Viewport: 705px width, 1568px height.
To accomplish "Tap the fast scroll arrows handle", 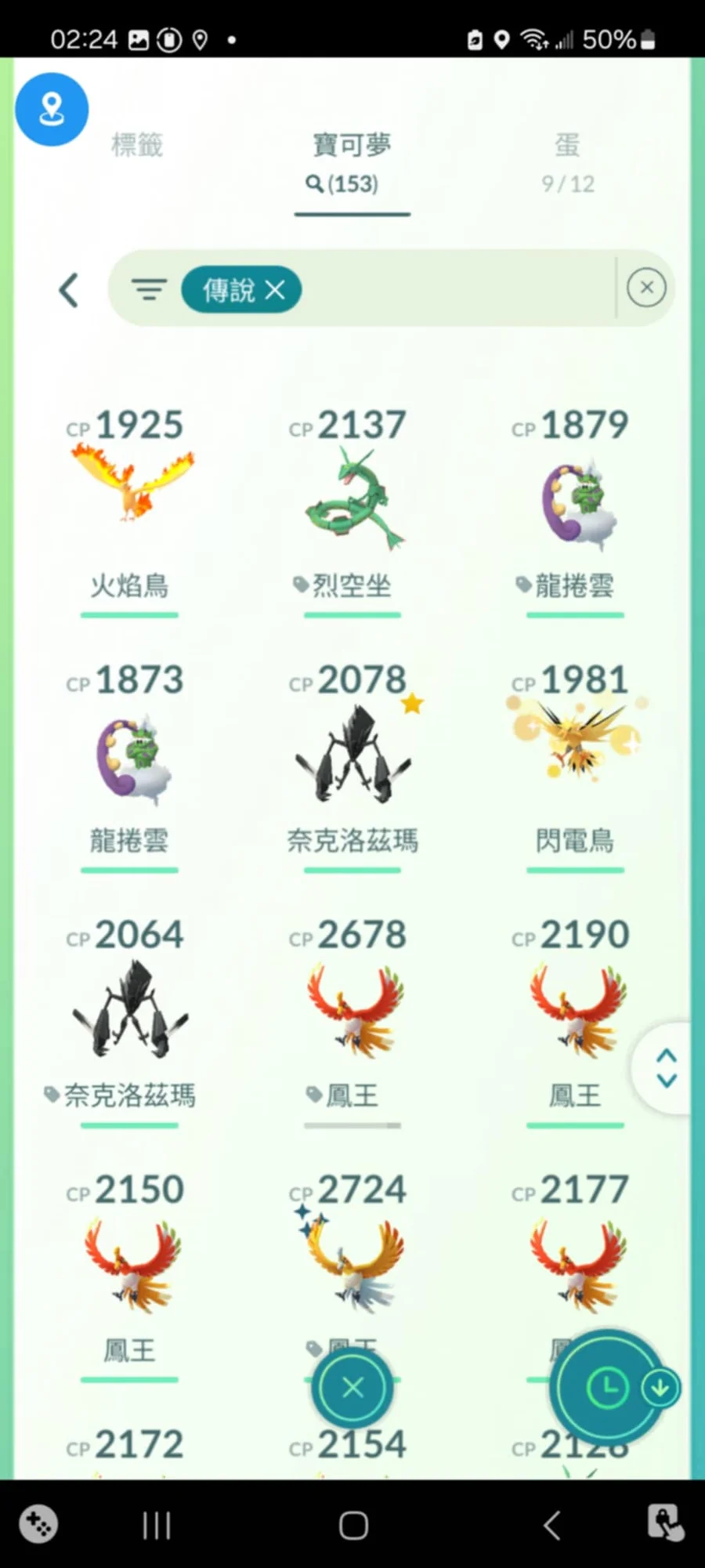I will [666, 1068].
